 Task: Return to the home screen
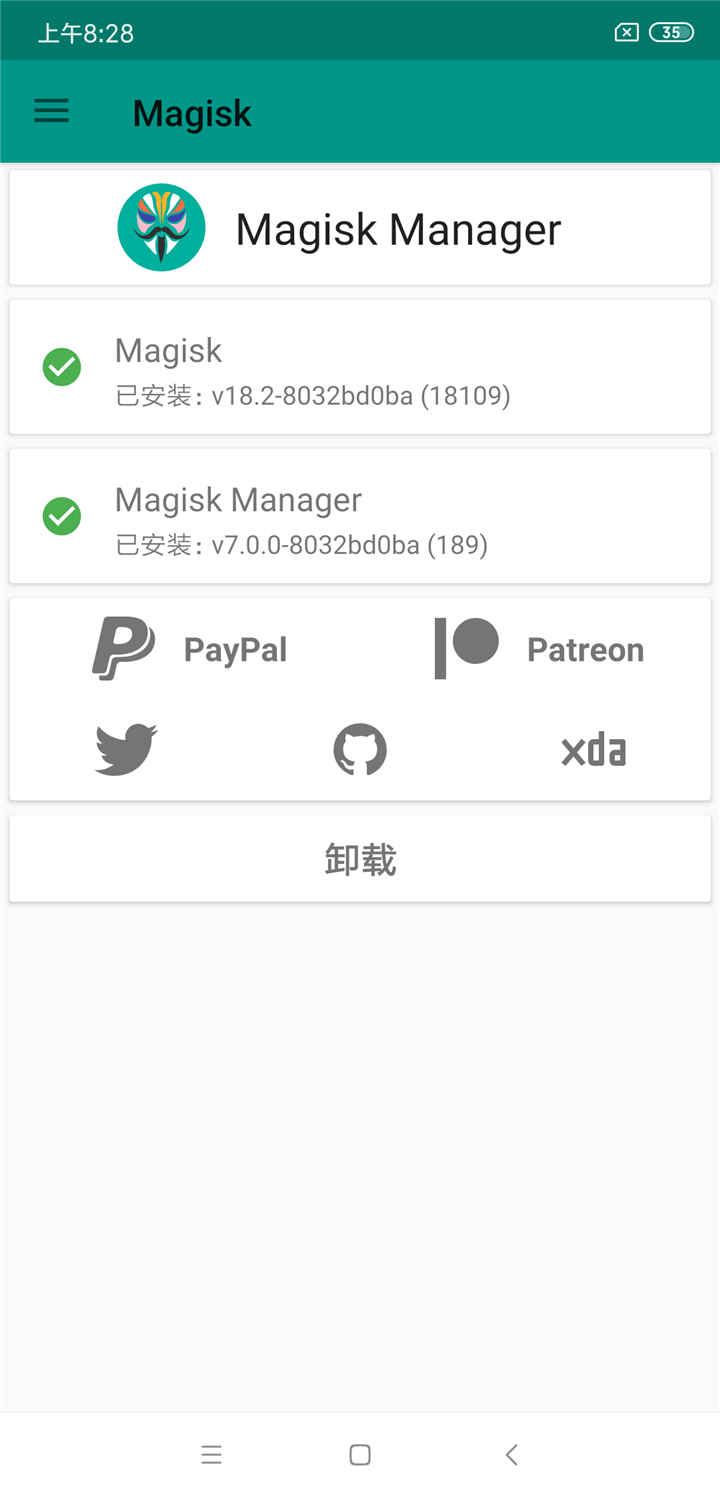360,1455
